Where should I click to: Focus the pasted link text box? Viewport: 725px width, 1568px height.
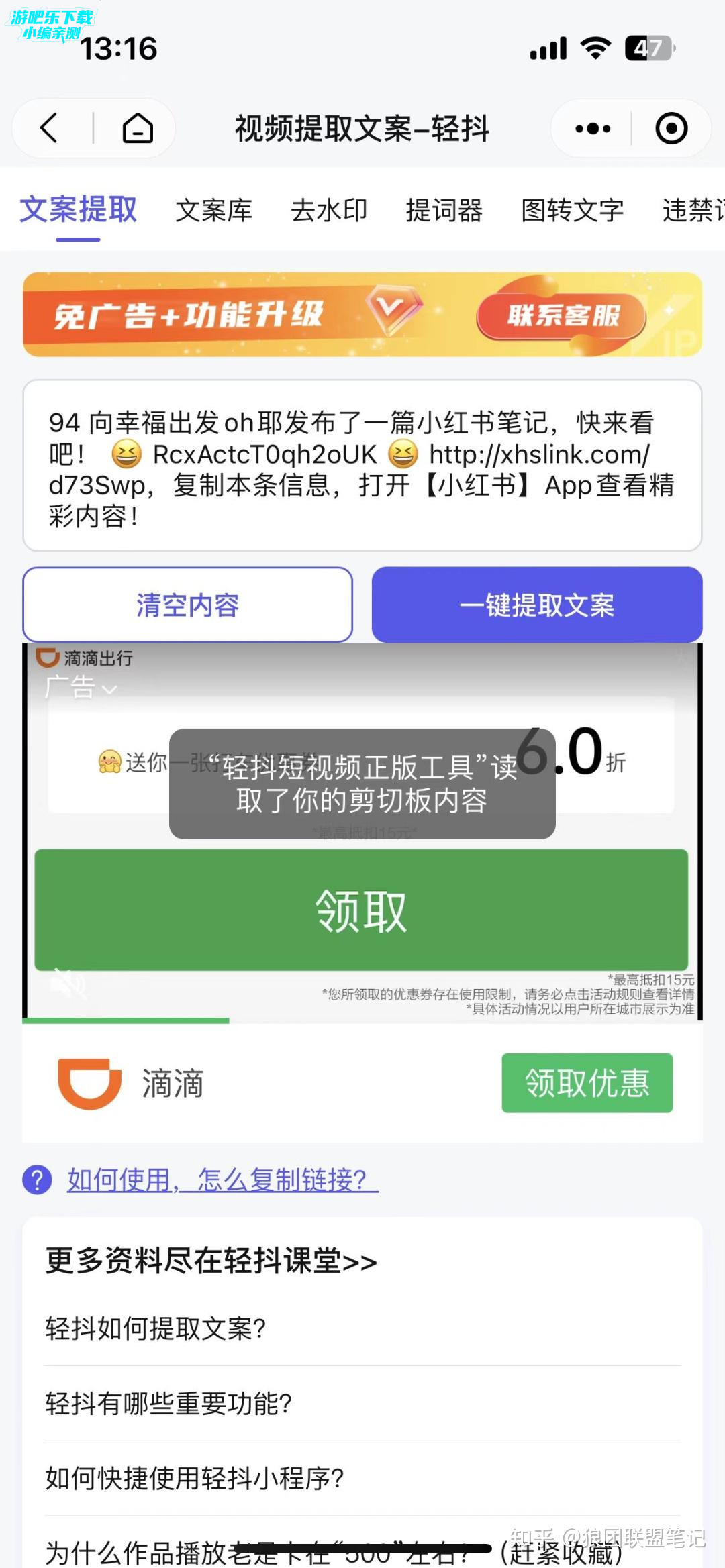click(362, 467)
